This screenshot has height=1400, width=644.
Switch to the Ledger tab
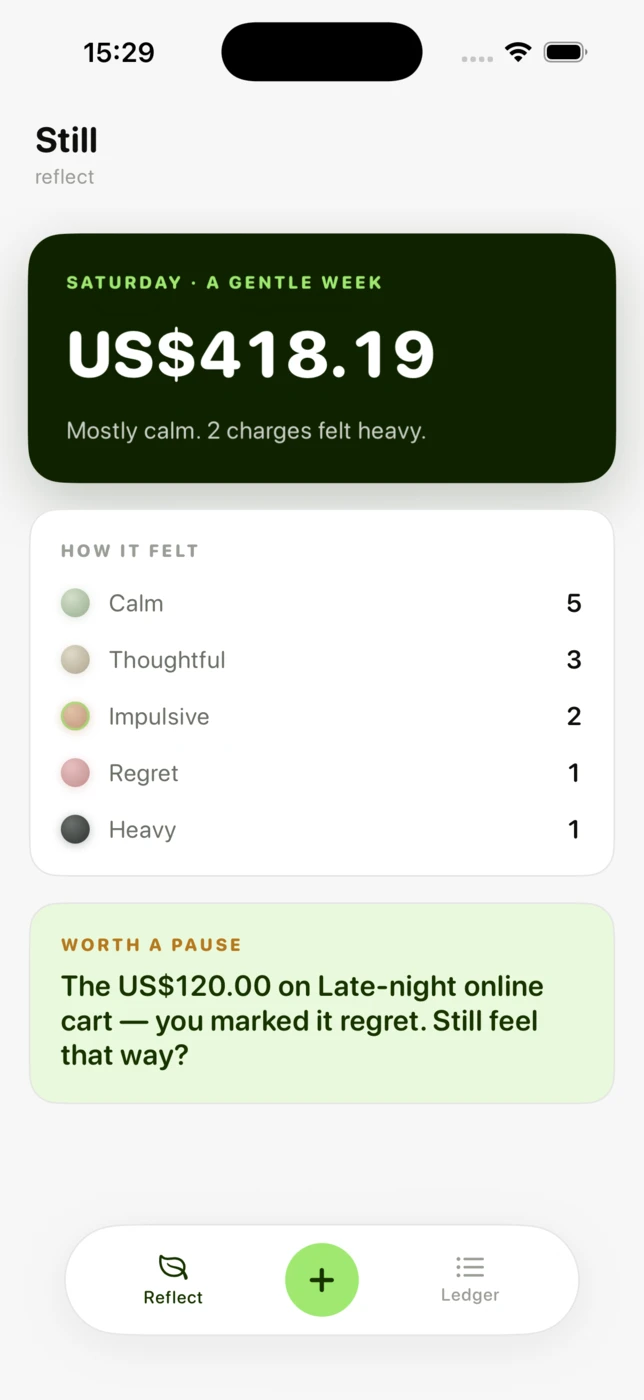coord(470,1280)
